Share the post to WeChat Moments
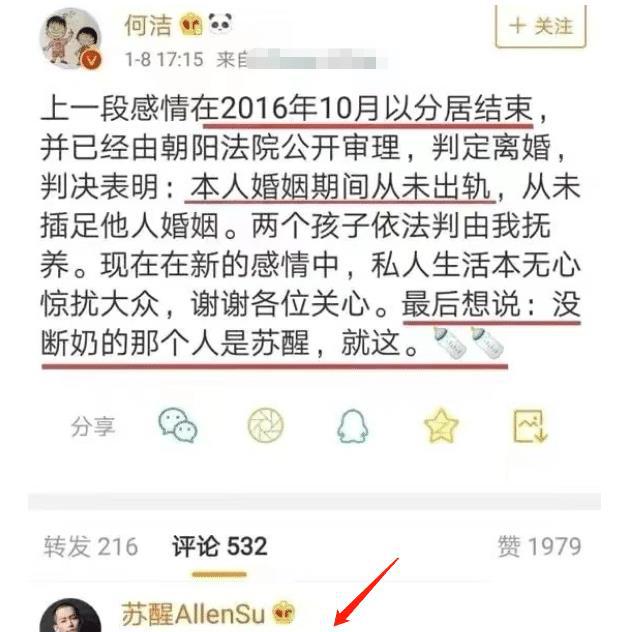Screen dimensions: 626x632 click(x=265, y=427)
